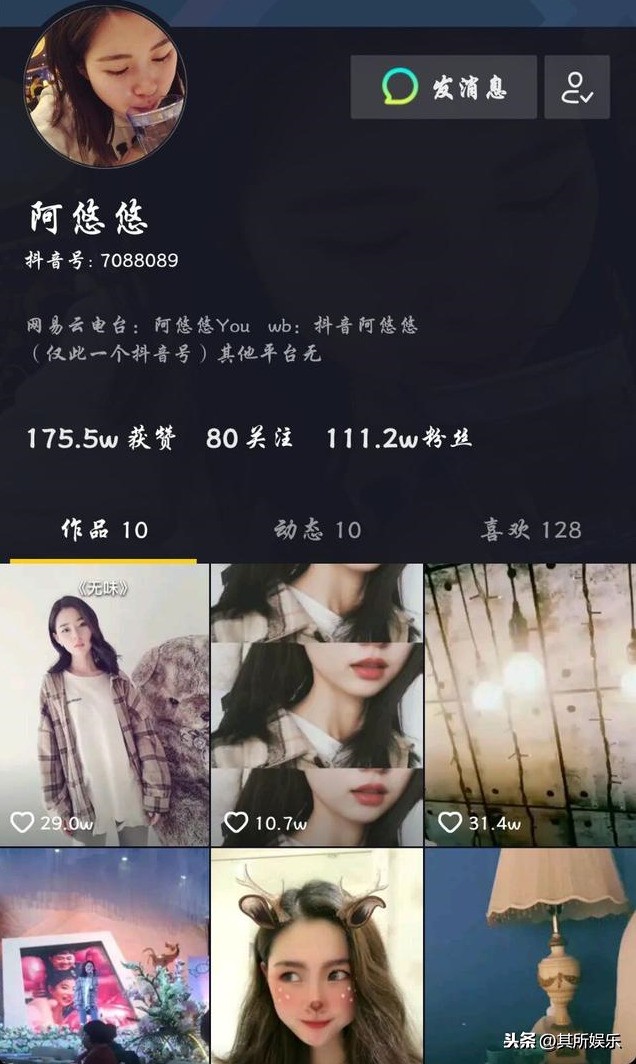Show the 111.2w 粉丝 followers list
The width and height of the screenshot is (636, 1064).
[398, 439]
